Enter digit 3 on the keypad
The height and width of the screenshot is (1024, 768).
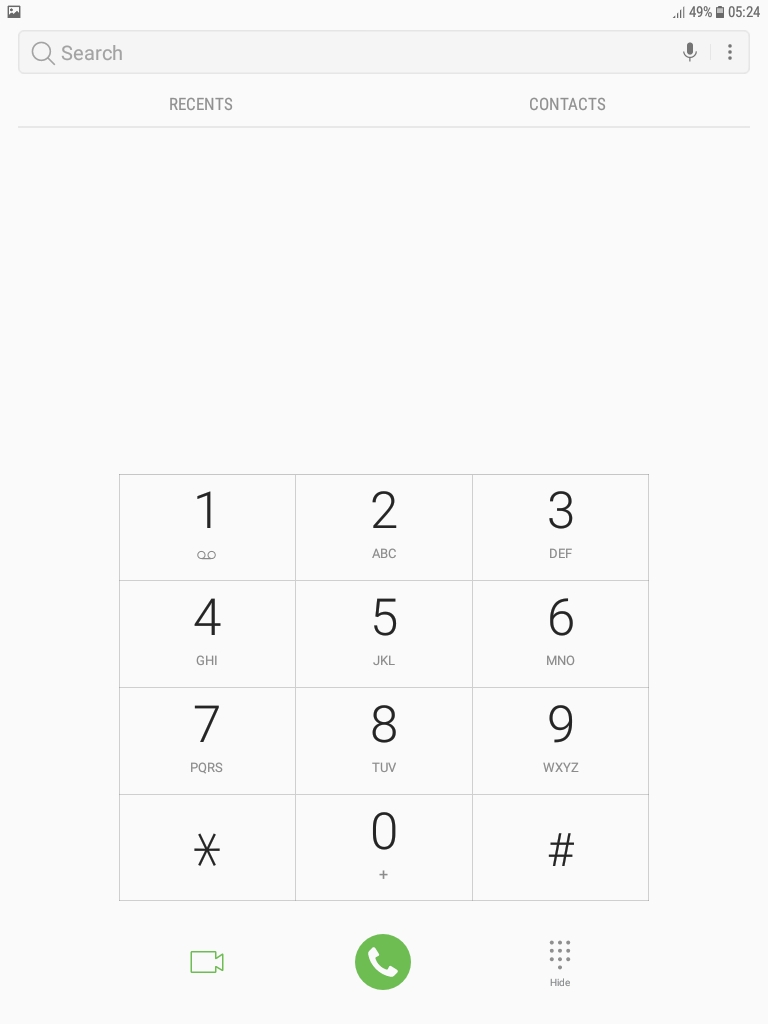560,527
